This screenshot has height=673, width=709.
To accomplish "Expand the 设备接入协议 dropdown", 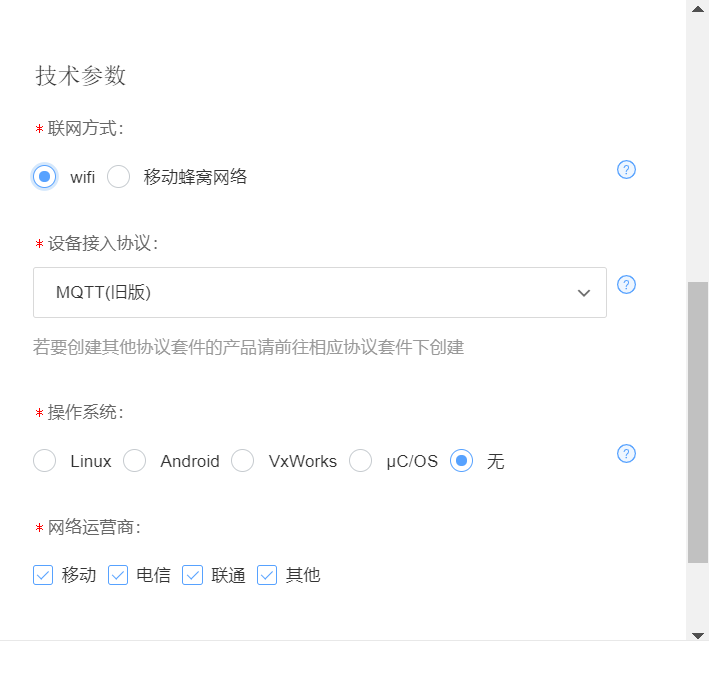I will [x=320, y=292].
